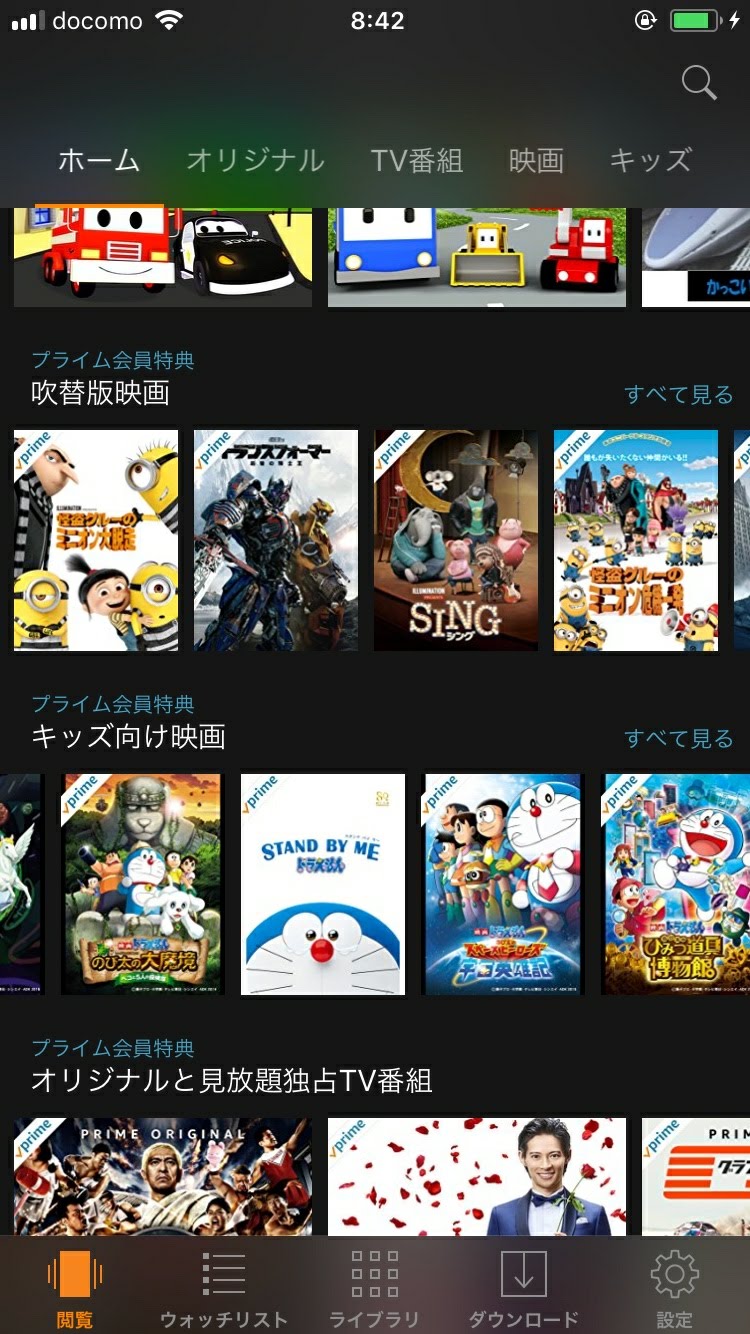
Task: Go to the キッズ top tab
Action: tap(650, 161)
